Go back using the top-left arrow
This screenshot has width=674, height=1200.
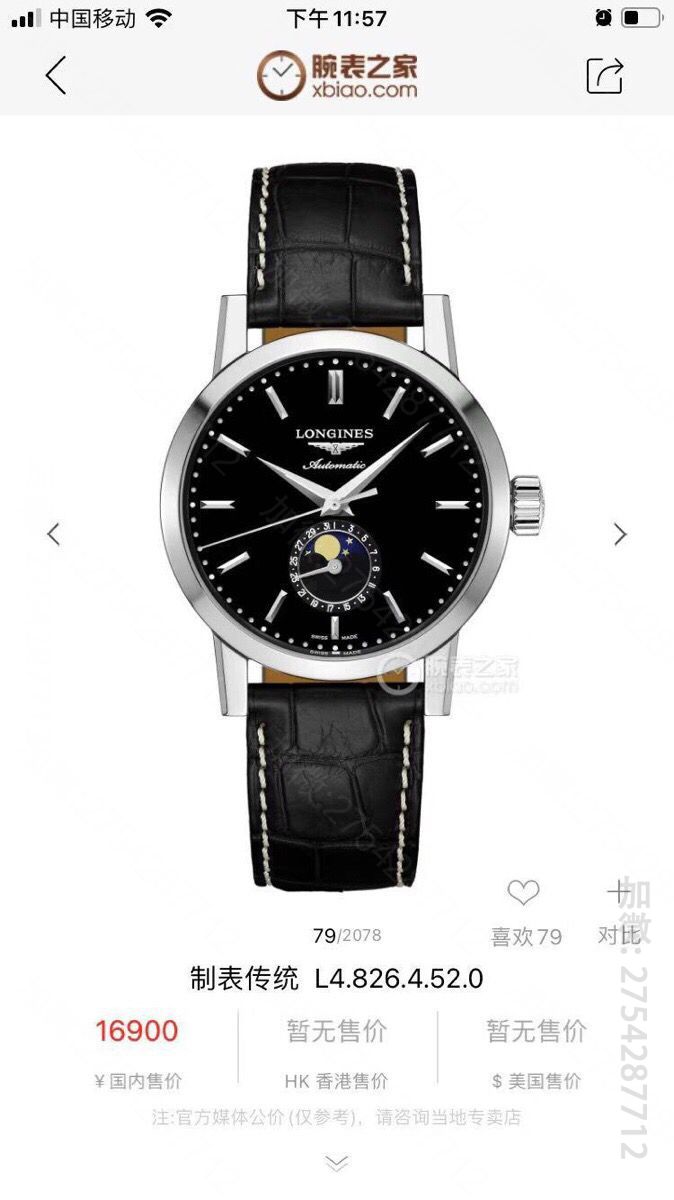(x=56, y=75)
